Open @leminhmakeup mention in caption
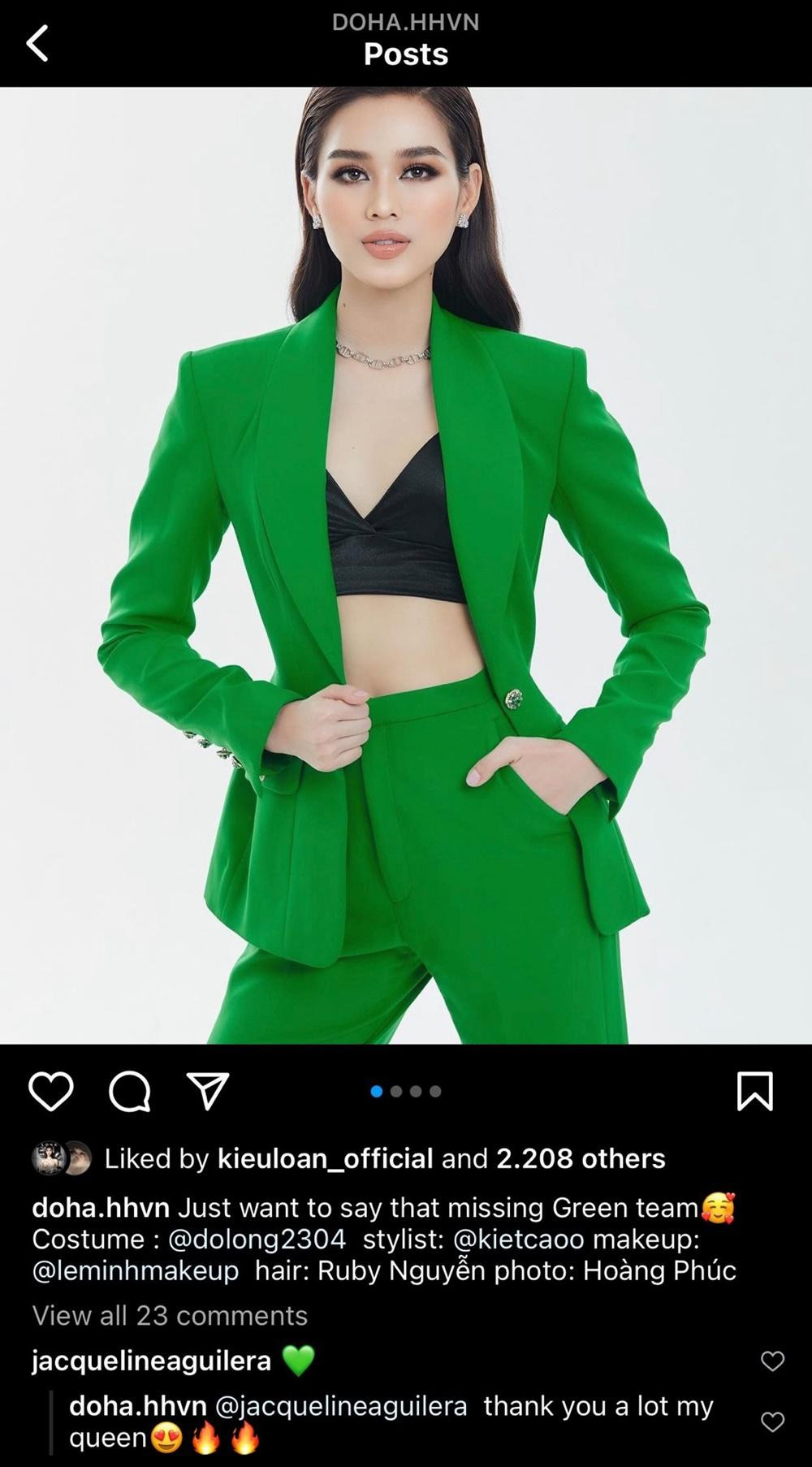Screen dimensions: 812x1467 click(x=136, y=1270)
